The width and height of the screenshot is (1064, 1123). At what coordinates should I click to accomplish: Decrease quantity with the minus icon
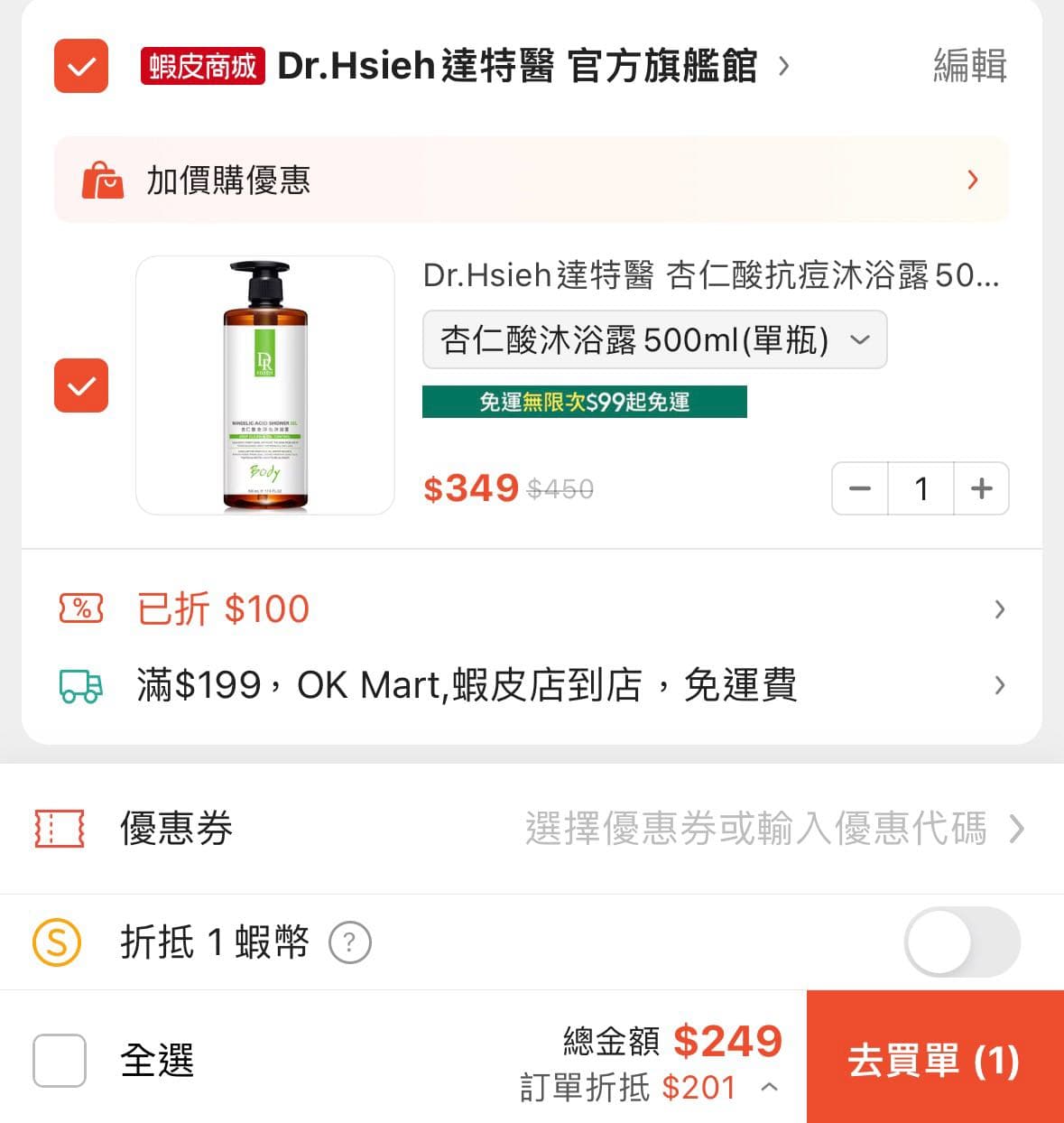[858, 488]
